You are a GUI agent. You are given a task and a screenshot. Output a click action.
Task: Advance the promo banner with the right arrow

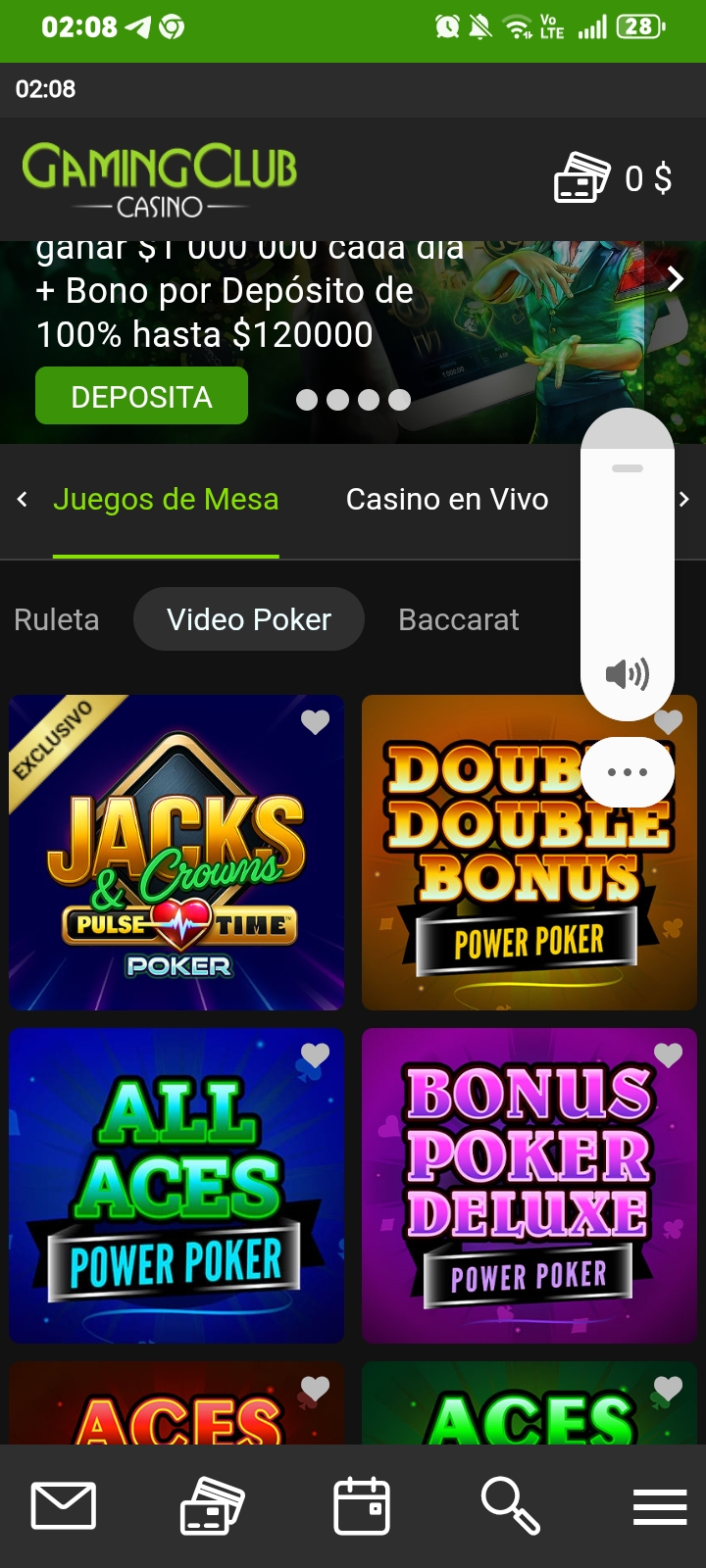pos(676,279)
